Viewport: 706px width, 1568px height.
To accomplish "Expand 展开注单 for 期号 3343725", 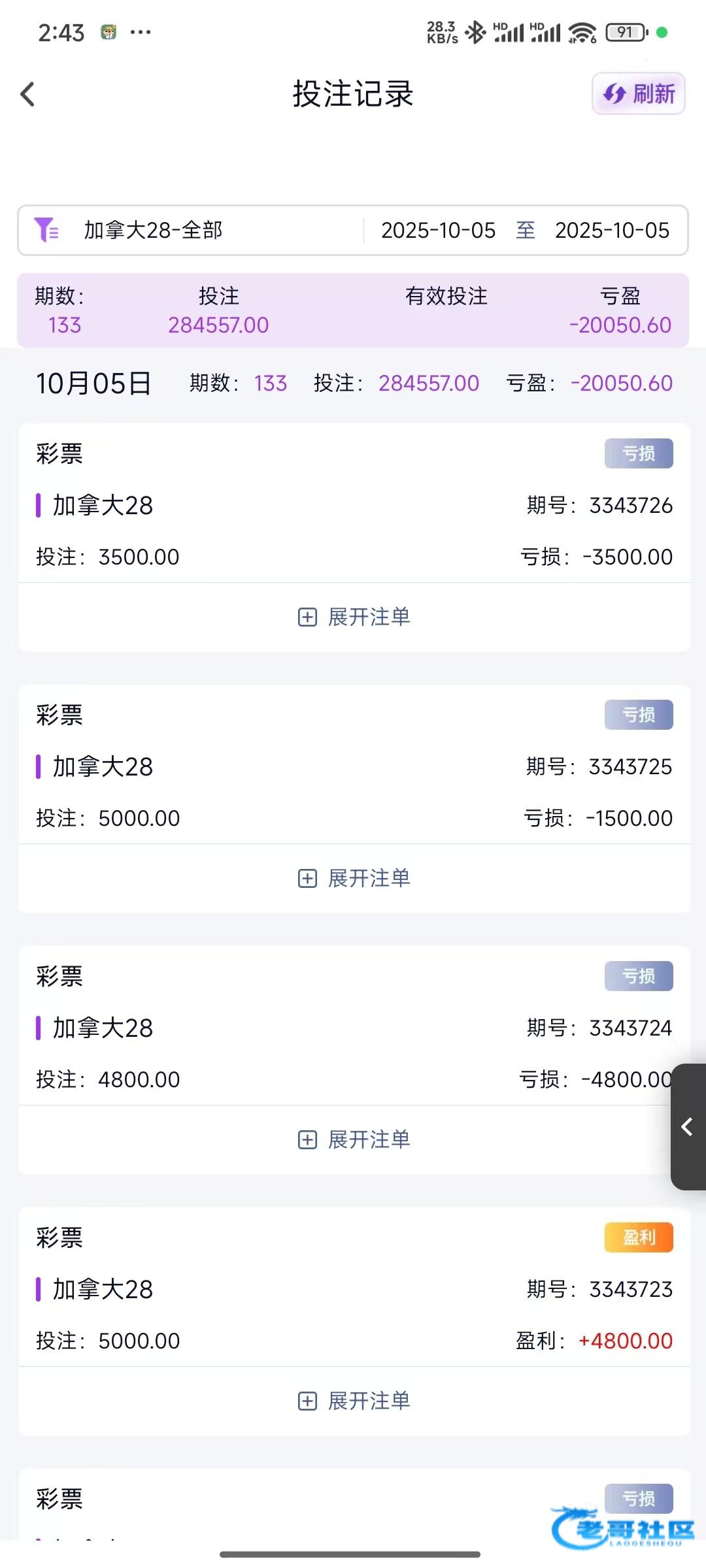I will coord(354,878).
